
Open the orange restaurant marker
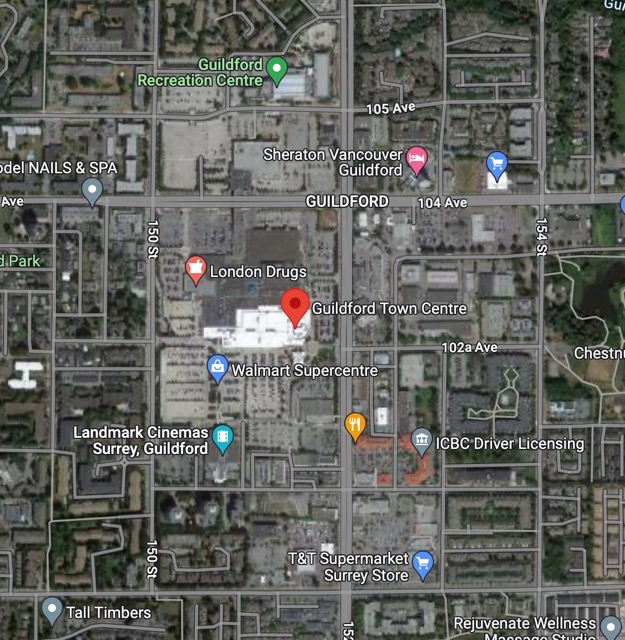point(354,426)
